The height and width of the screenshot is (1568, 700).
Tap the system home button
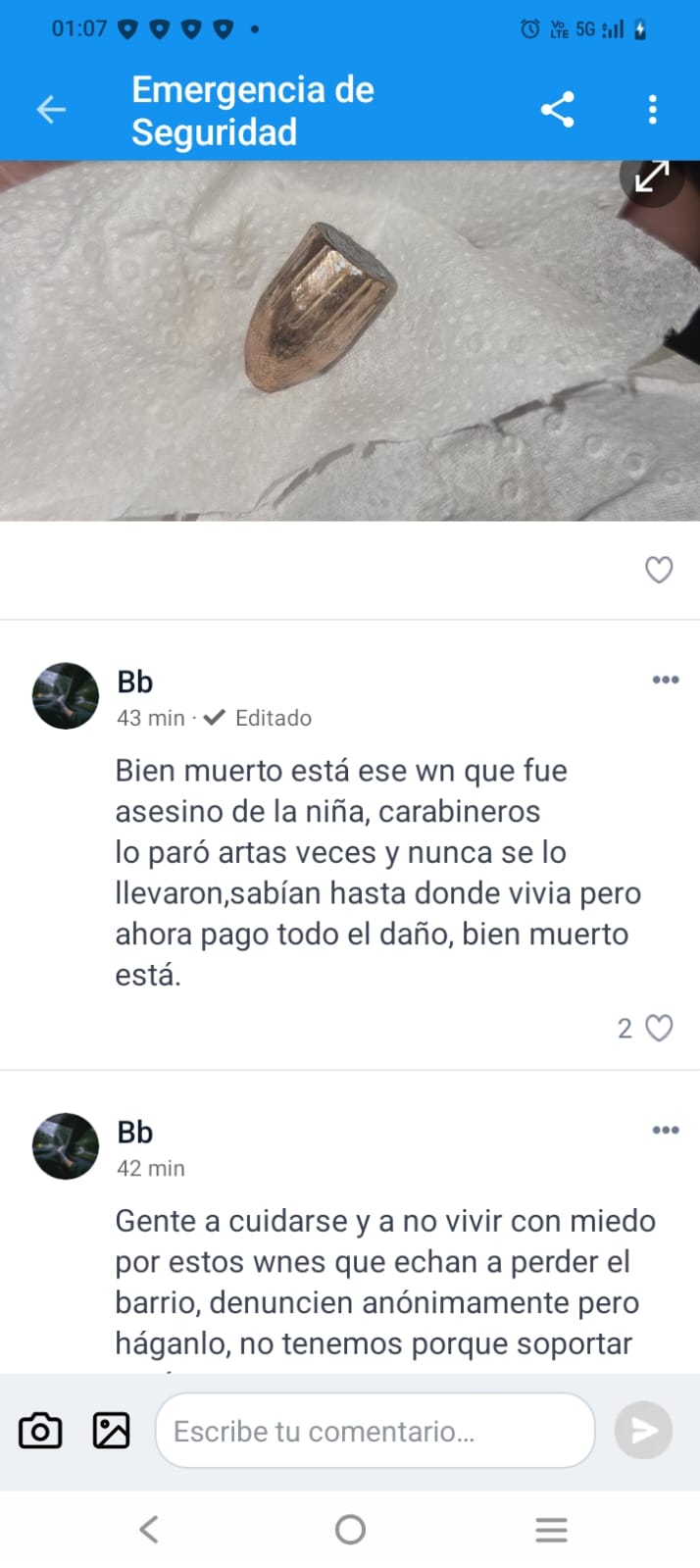click(x=350, y=1529)
